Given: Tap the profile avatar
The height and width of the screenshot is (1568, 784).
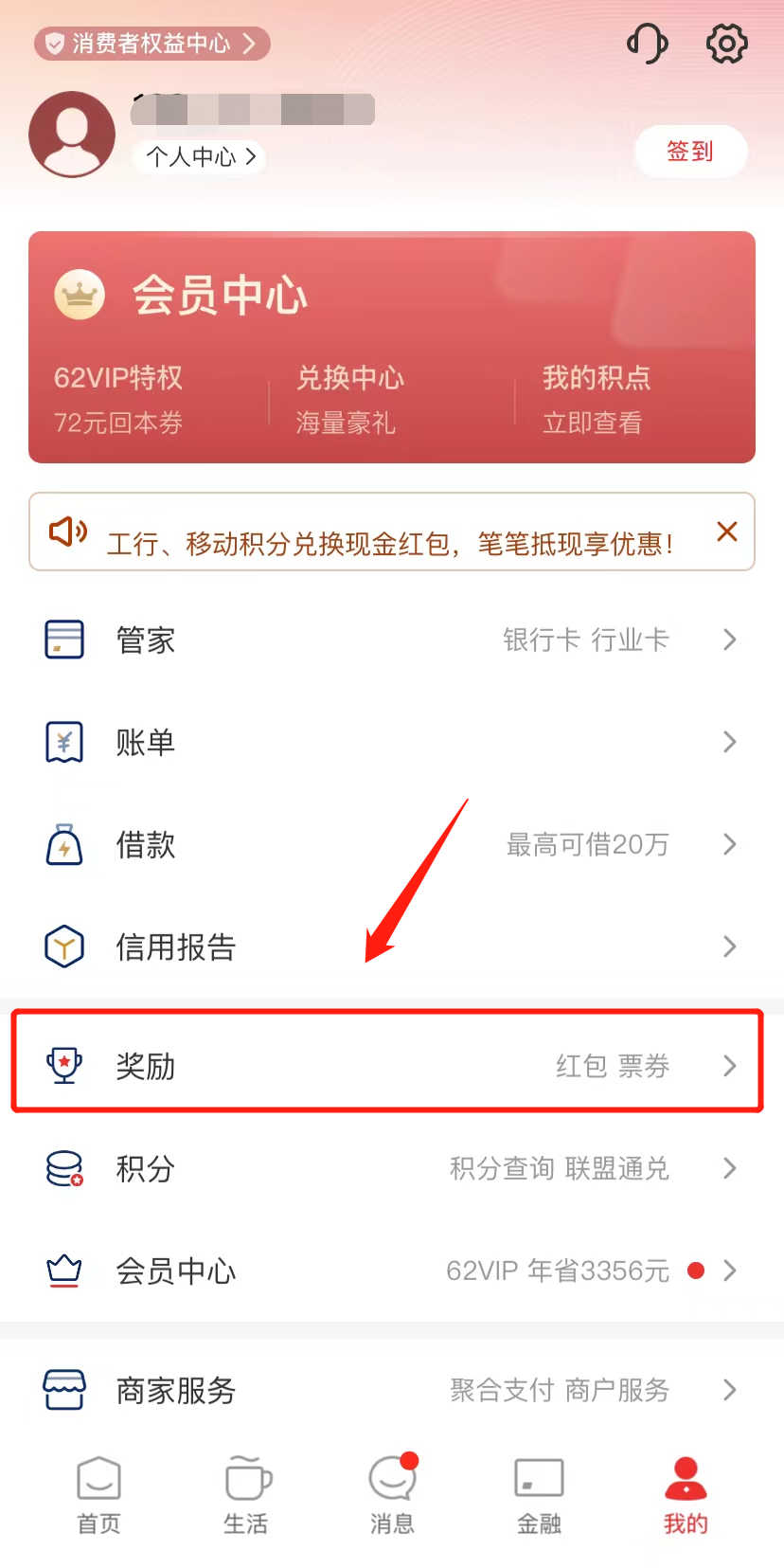Looking at the screenshot, I should 72,135.
